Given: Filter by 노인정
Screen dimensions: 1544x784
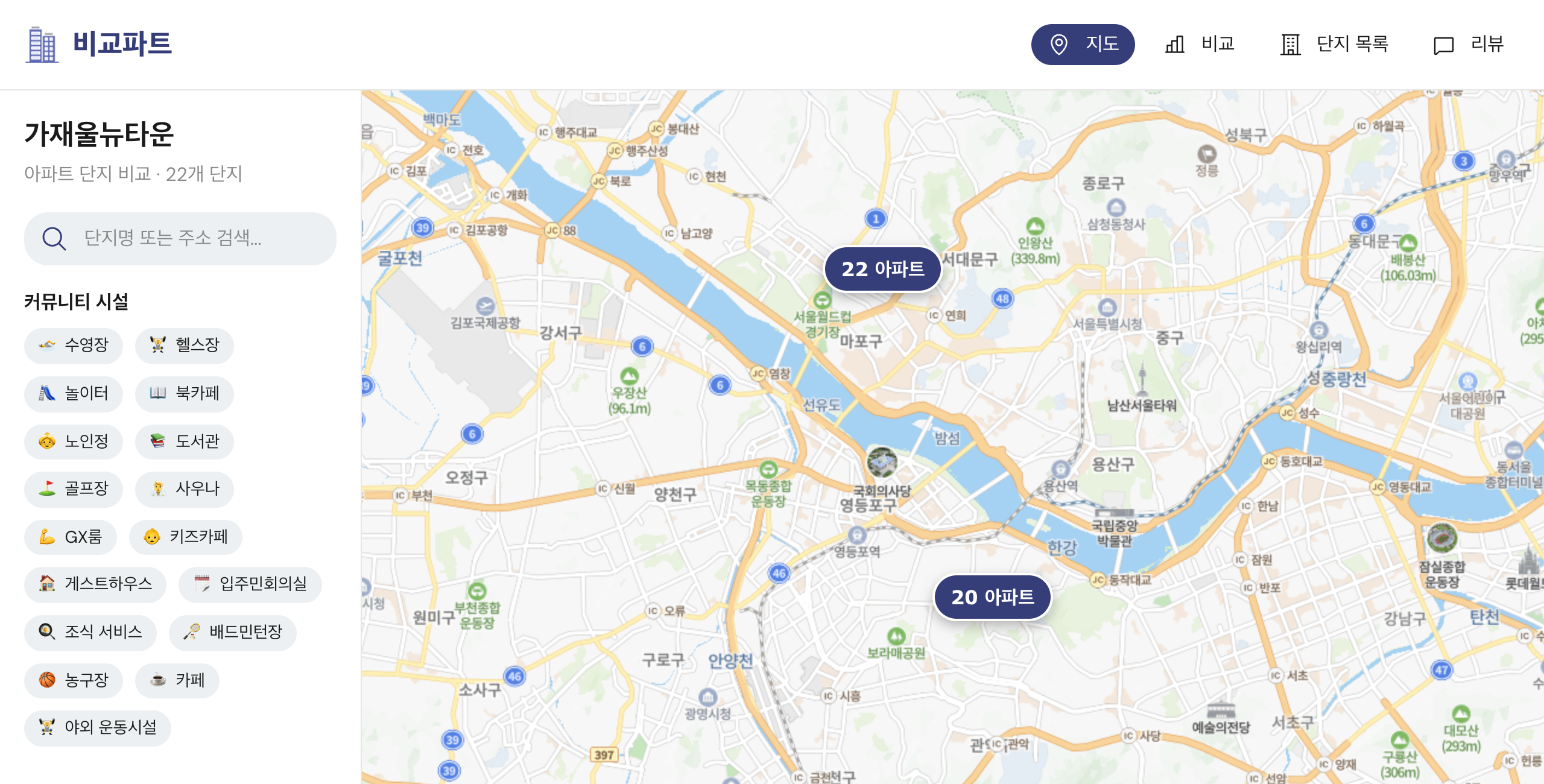Looking at the screenshot, I should tap(74, 441).
